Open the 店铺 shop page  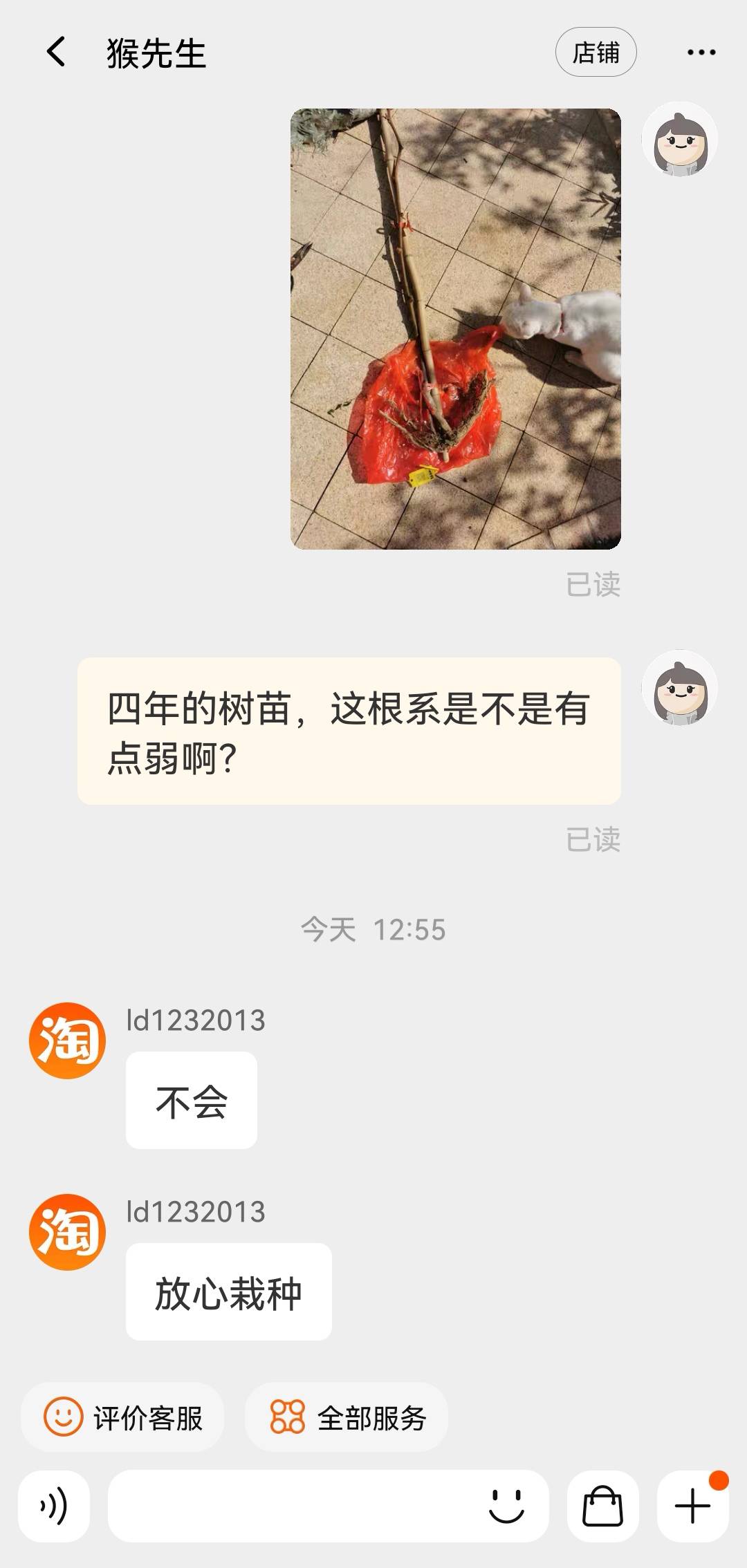point(596,52)
